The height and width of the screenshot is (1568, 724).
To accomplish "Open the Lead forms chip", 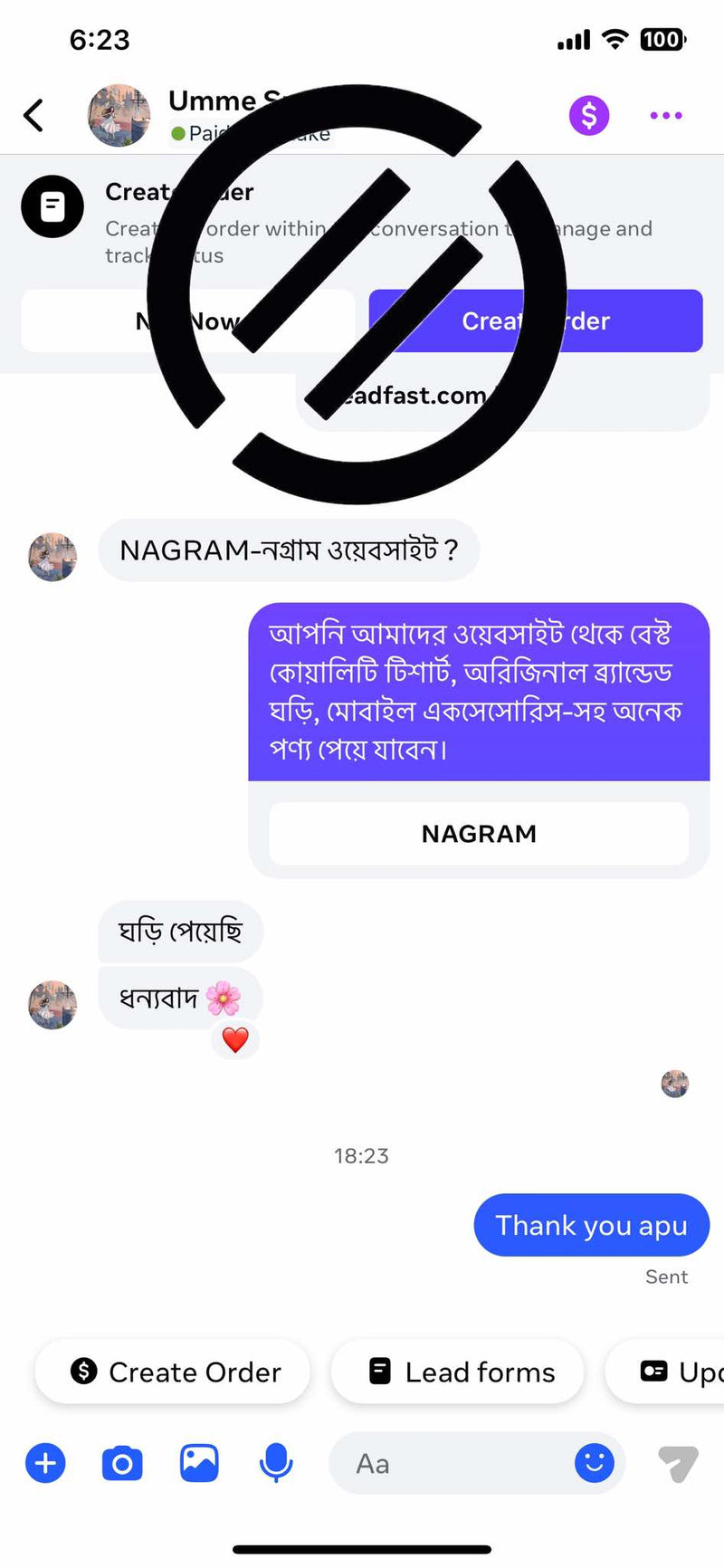I will point(458,1372).
